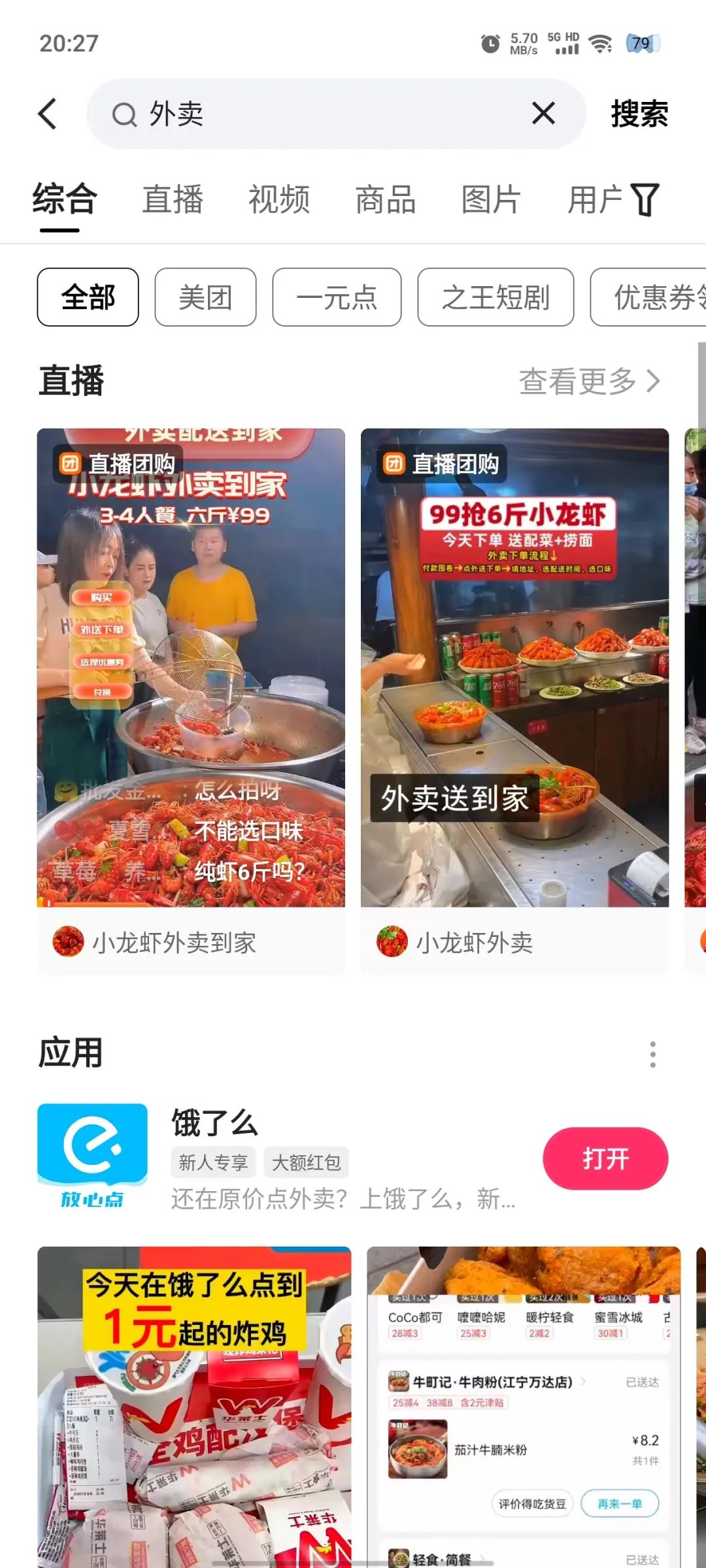Switch to the 视频 tab
Image resolution: width=706 pixels, height=1568 pixels.
coord(279,199)
